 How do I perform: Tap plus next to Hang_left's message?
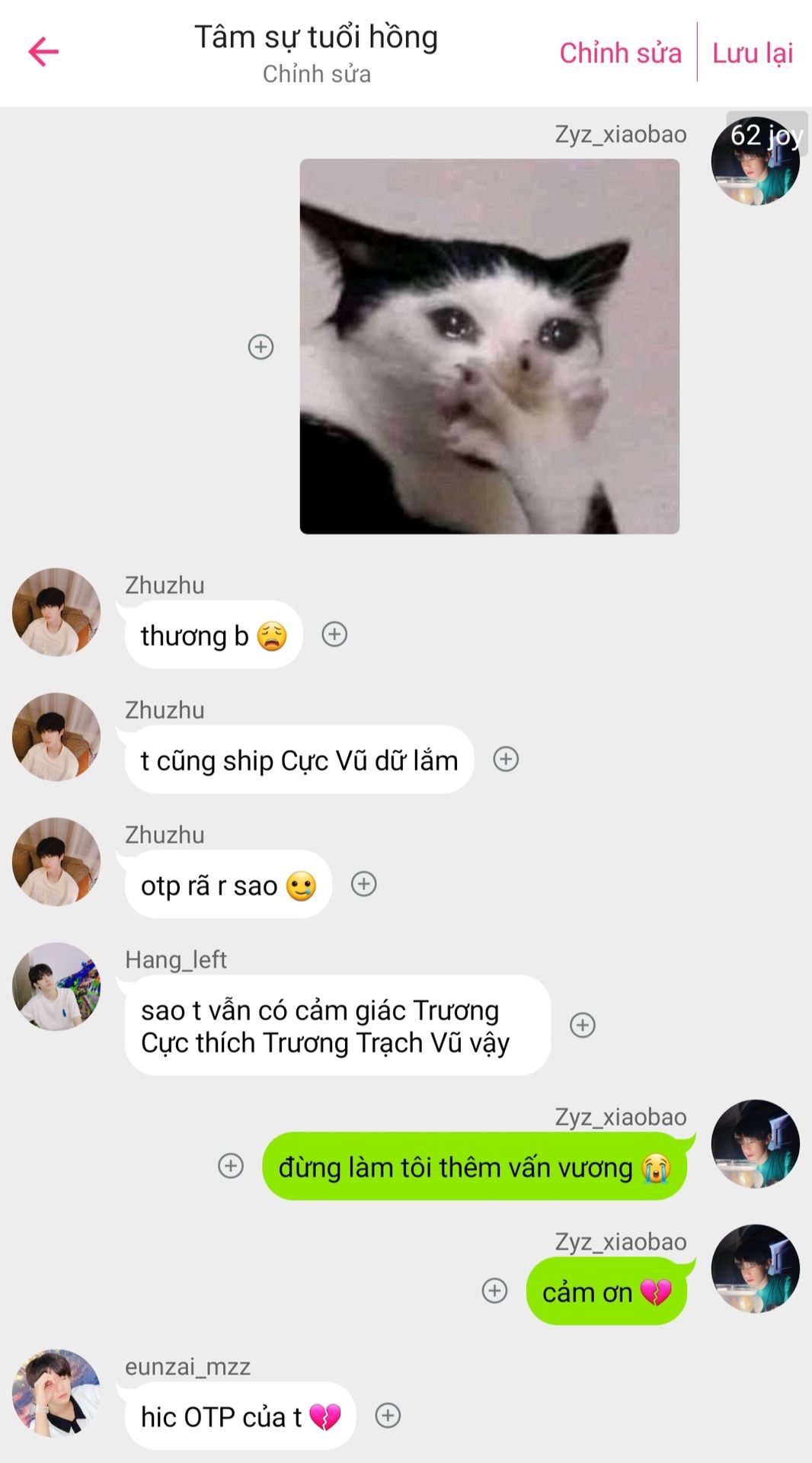[583, 1025]
